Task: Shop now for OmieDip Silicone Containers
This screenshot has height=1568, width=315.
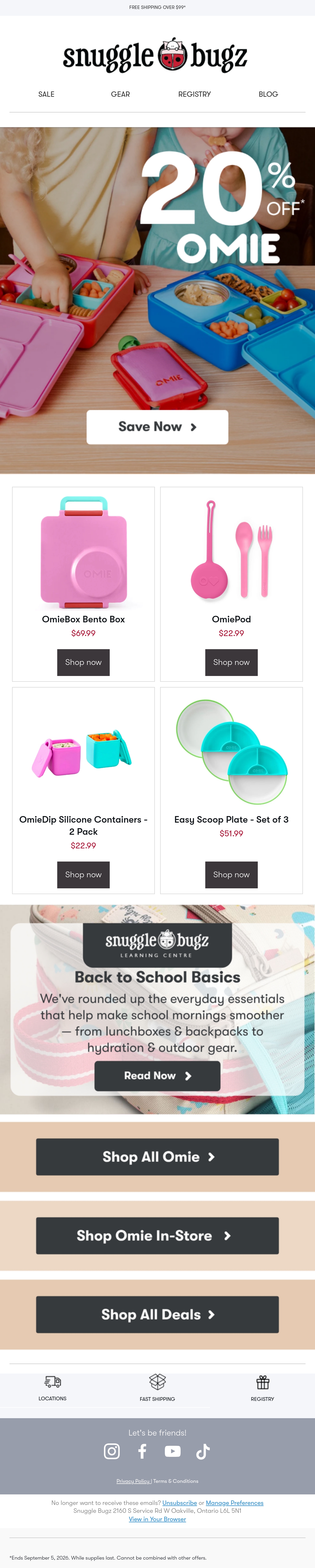Action: pos(83,875)
